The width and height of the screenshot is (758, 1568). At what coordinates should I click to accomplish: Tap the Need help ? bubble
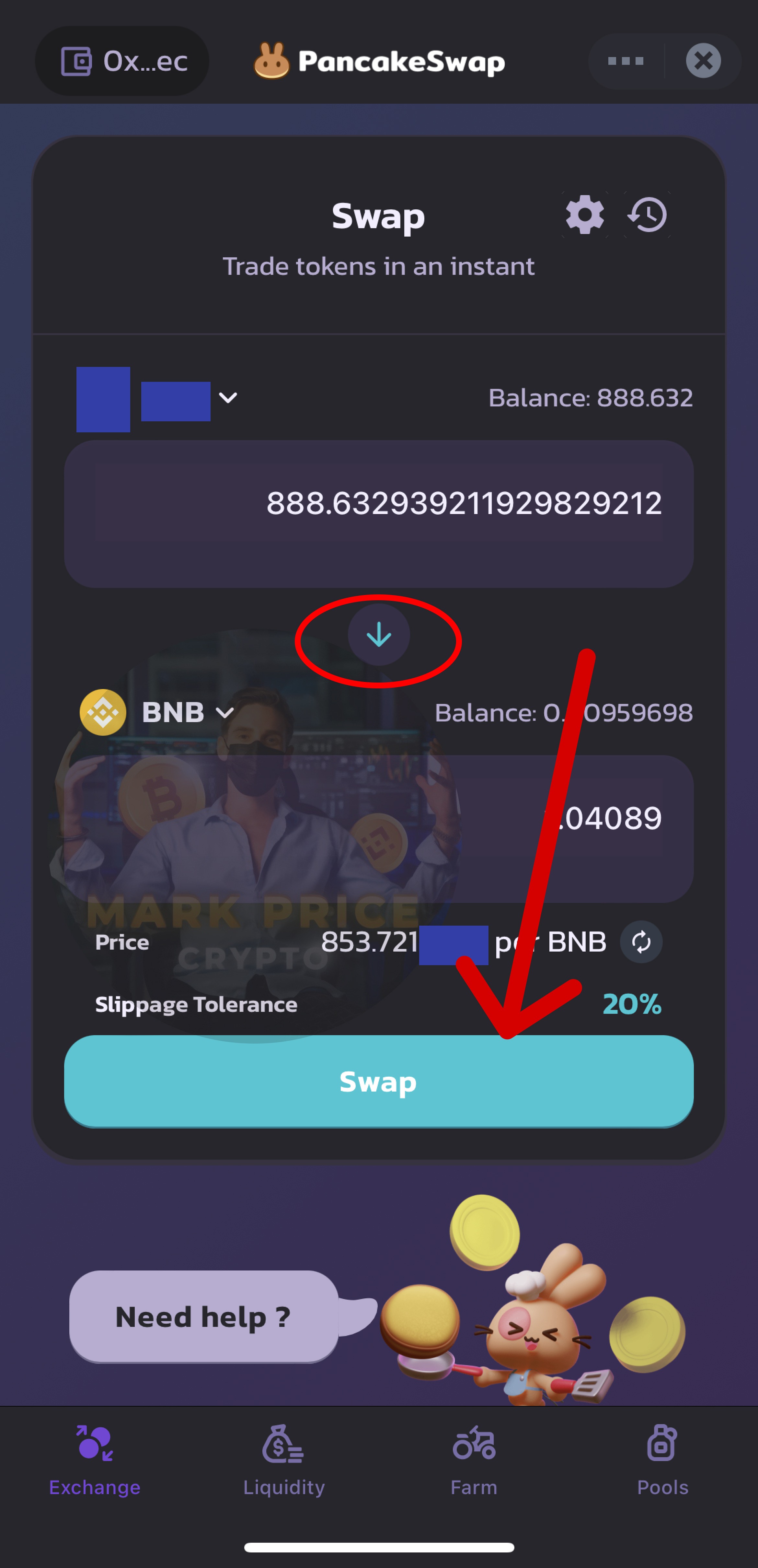tap(203, 1316)
